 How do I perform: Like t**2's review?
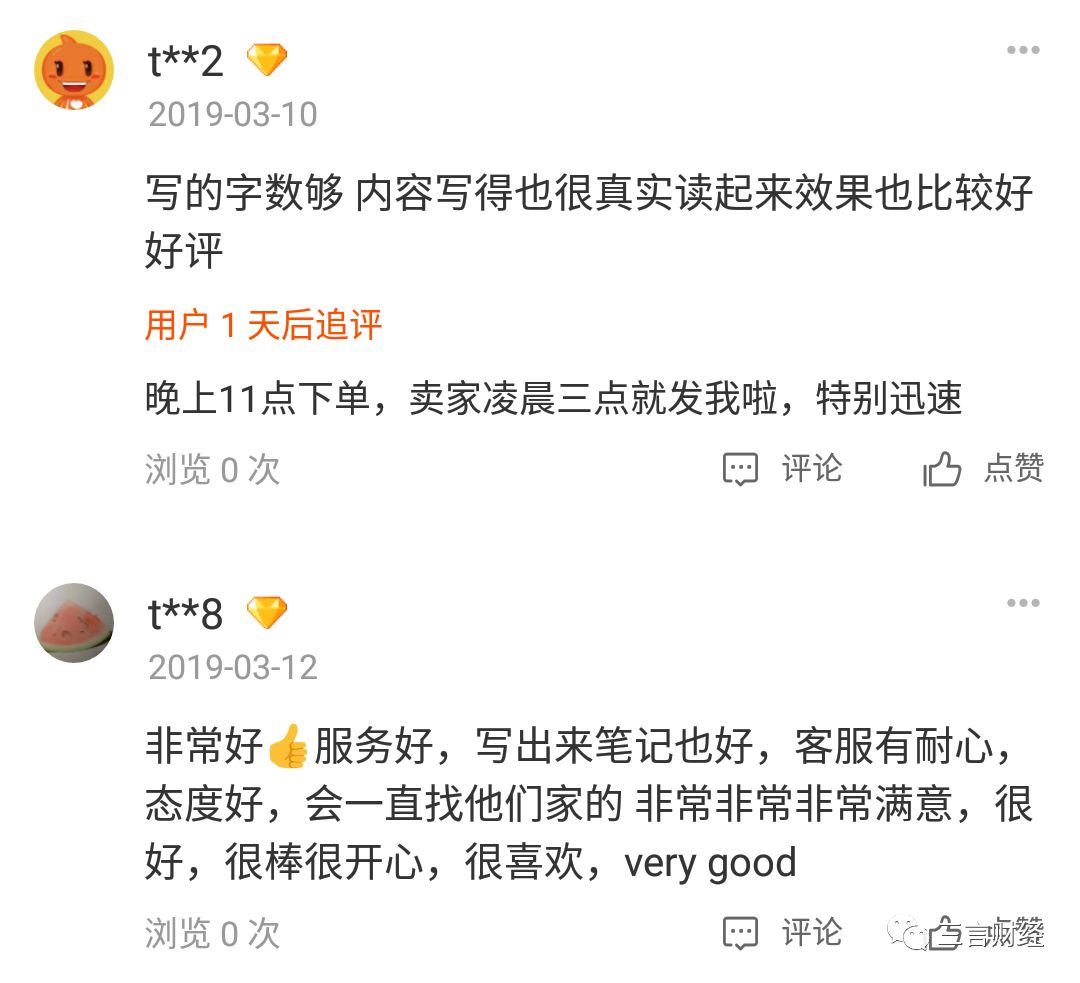(x=983, y=468)
